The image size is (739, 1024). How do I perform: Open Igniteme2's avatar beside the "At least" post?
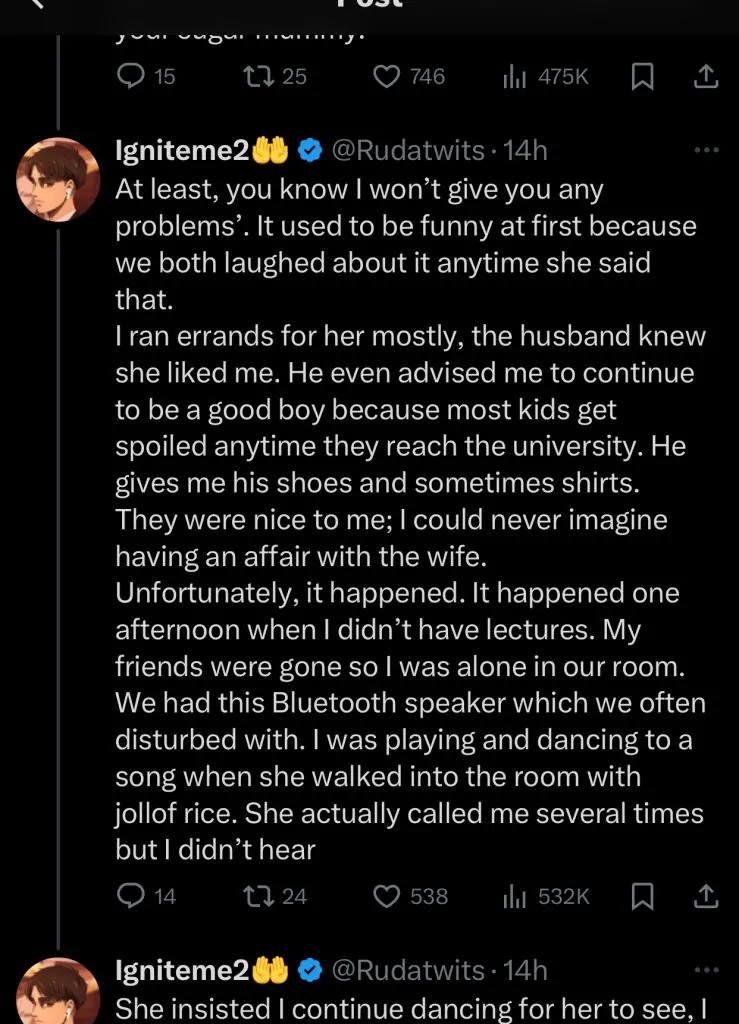tap(59, 177)
